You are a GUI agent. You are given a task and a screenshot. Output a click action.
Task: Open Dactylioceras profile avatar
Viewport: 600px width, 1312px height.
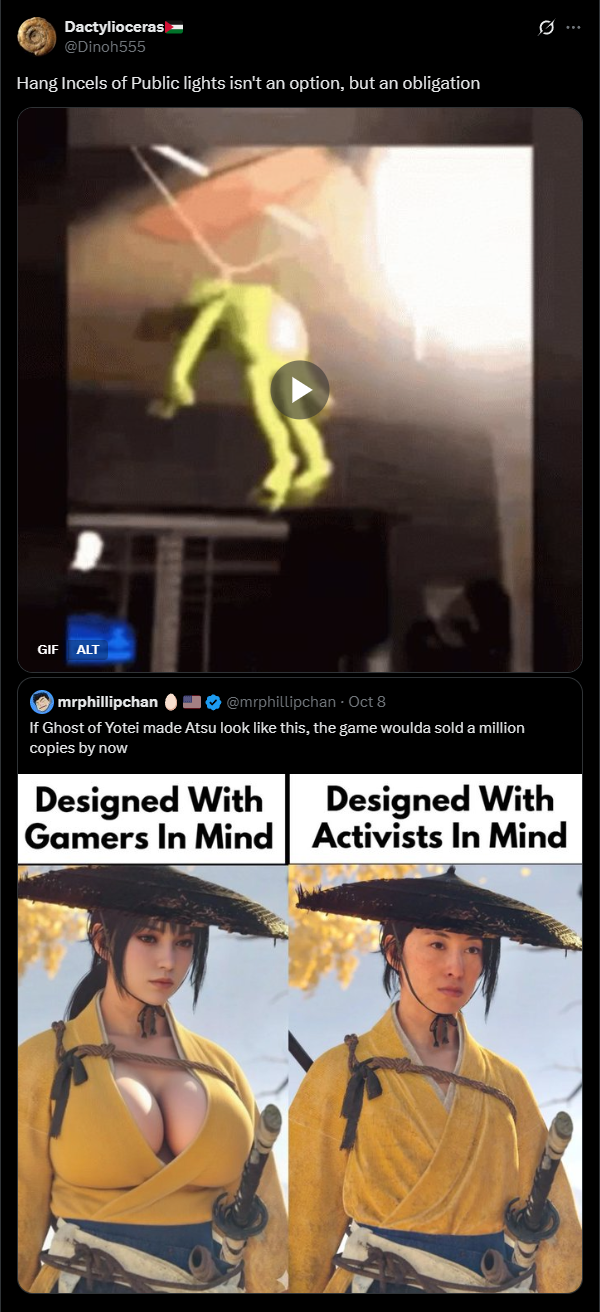tap(36, 35)
